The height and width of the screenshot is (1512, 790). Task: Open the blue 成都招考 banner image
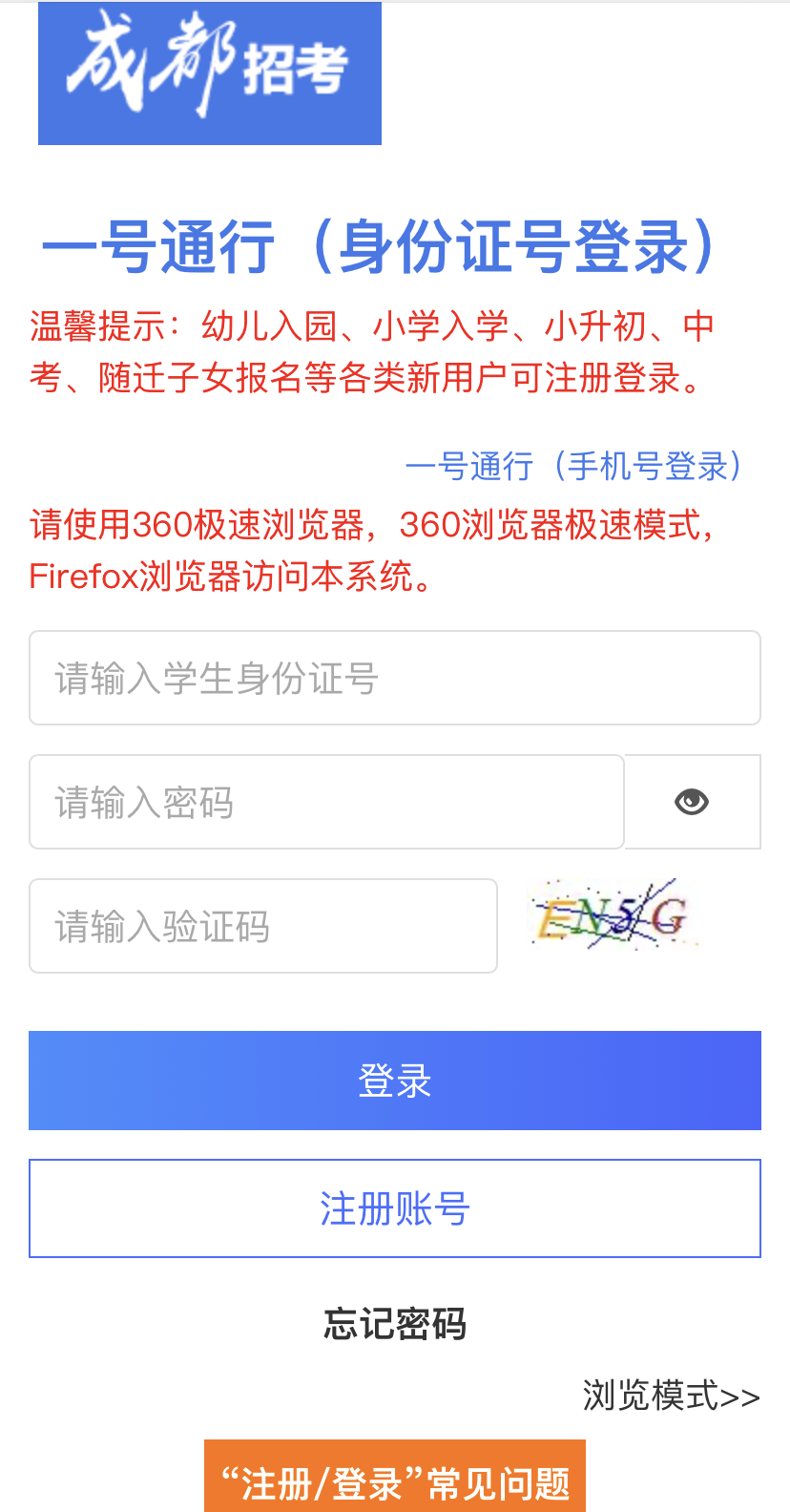tap(209, 73)
